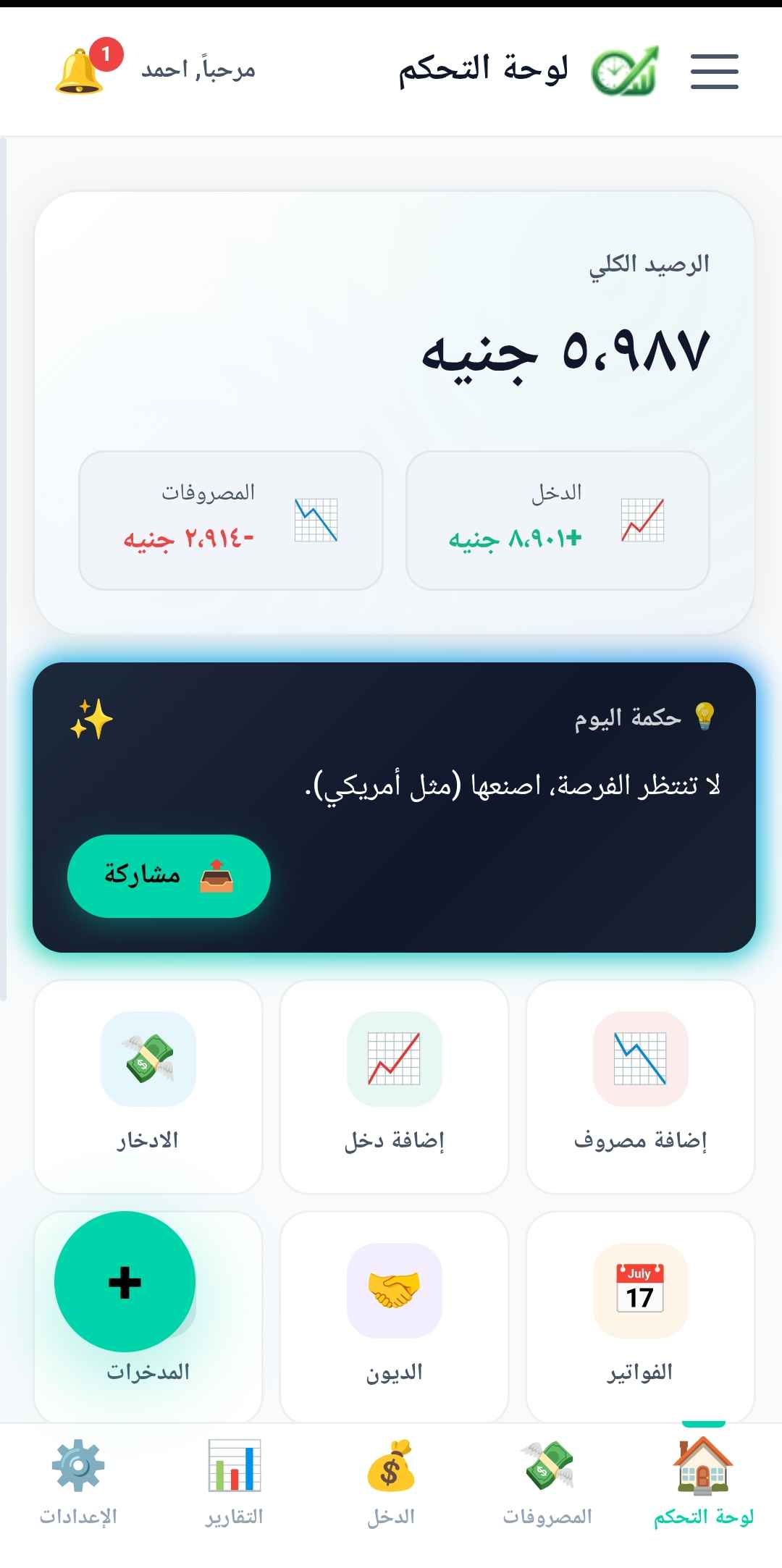Select the لوحة التحكم home tab

point(699,1491)
